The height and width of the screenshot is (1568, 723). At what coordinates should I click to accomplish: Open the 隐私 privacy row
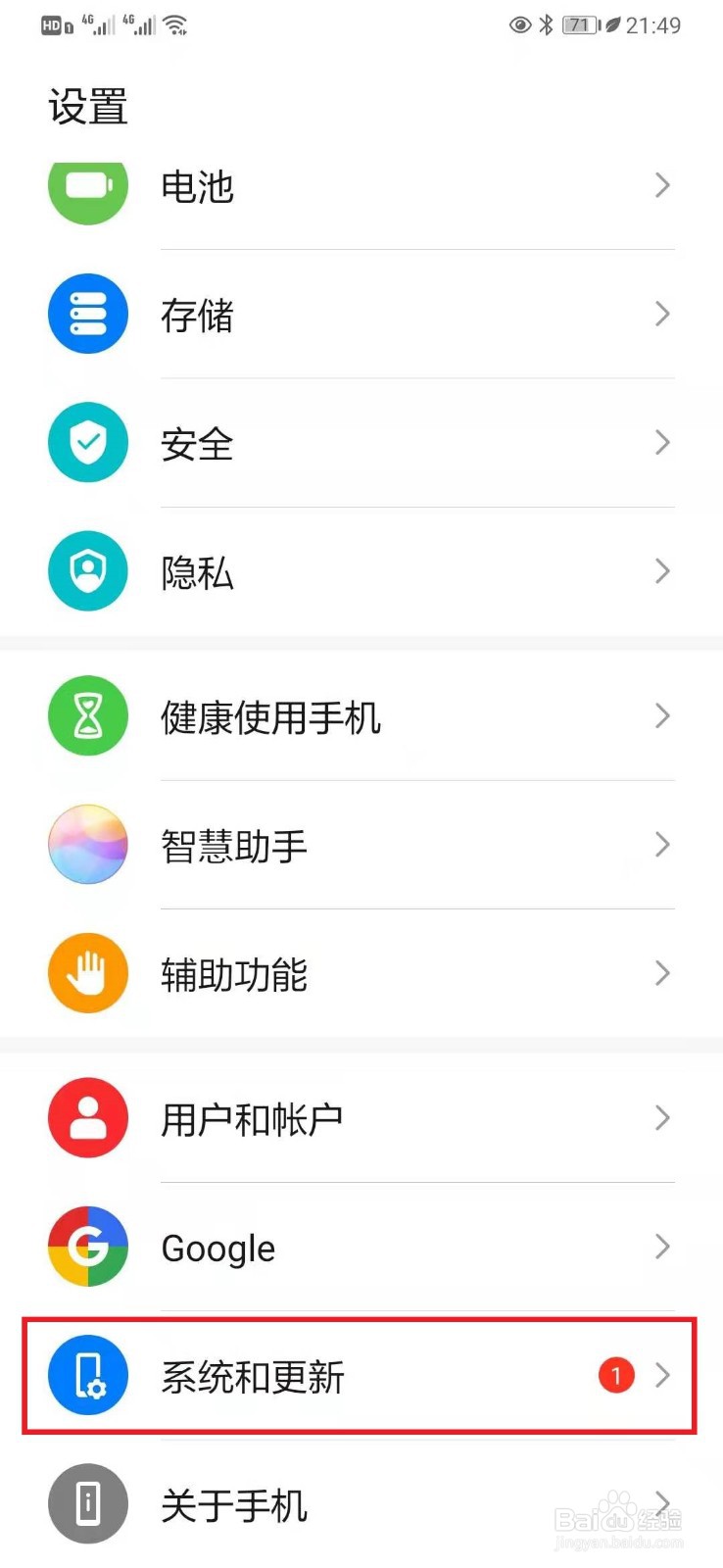coord(361,571)
